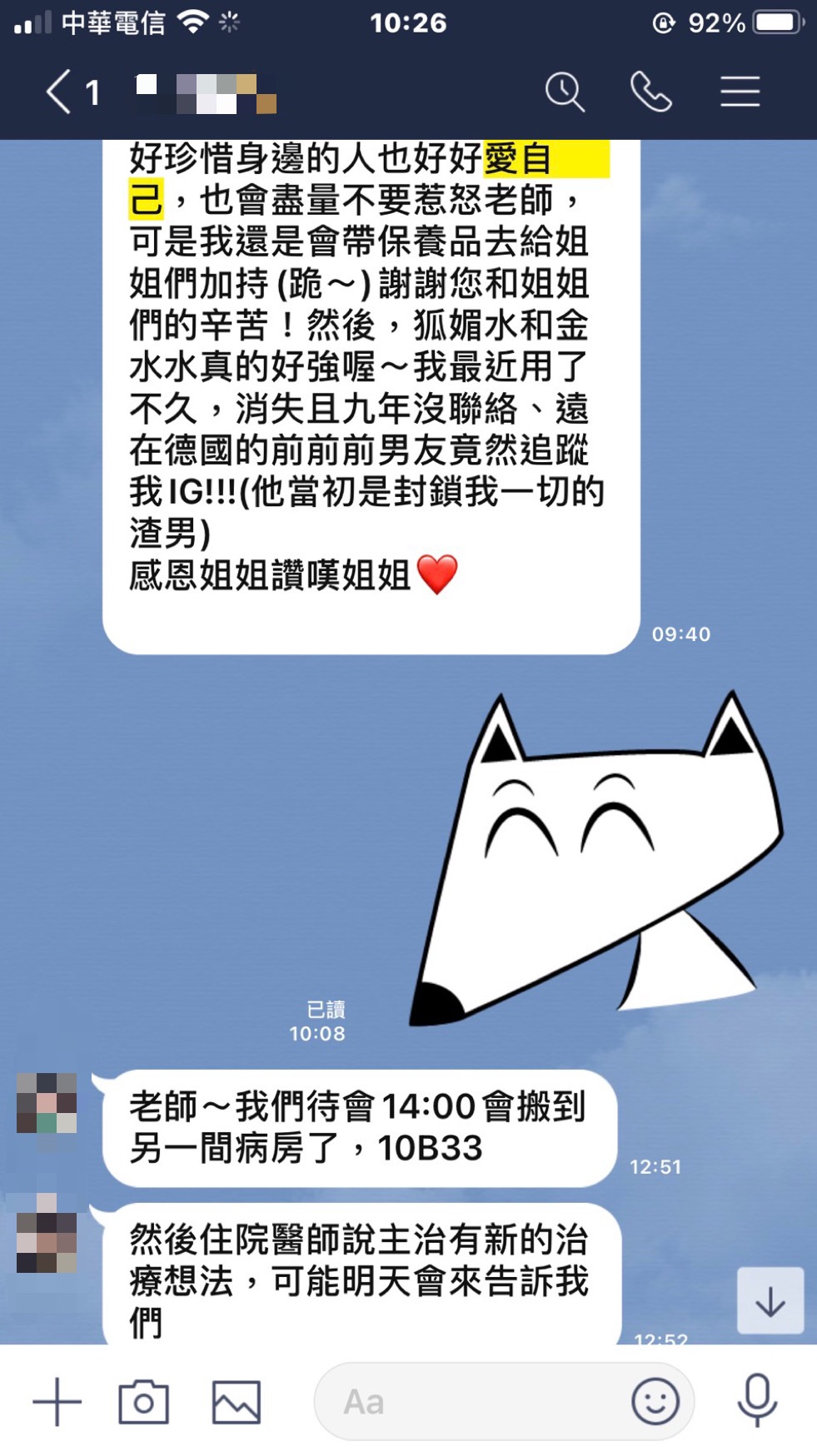
Task: Open the emoji and sticker picker
Action: [655, 1402]
